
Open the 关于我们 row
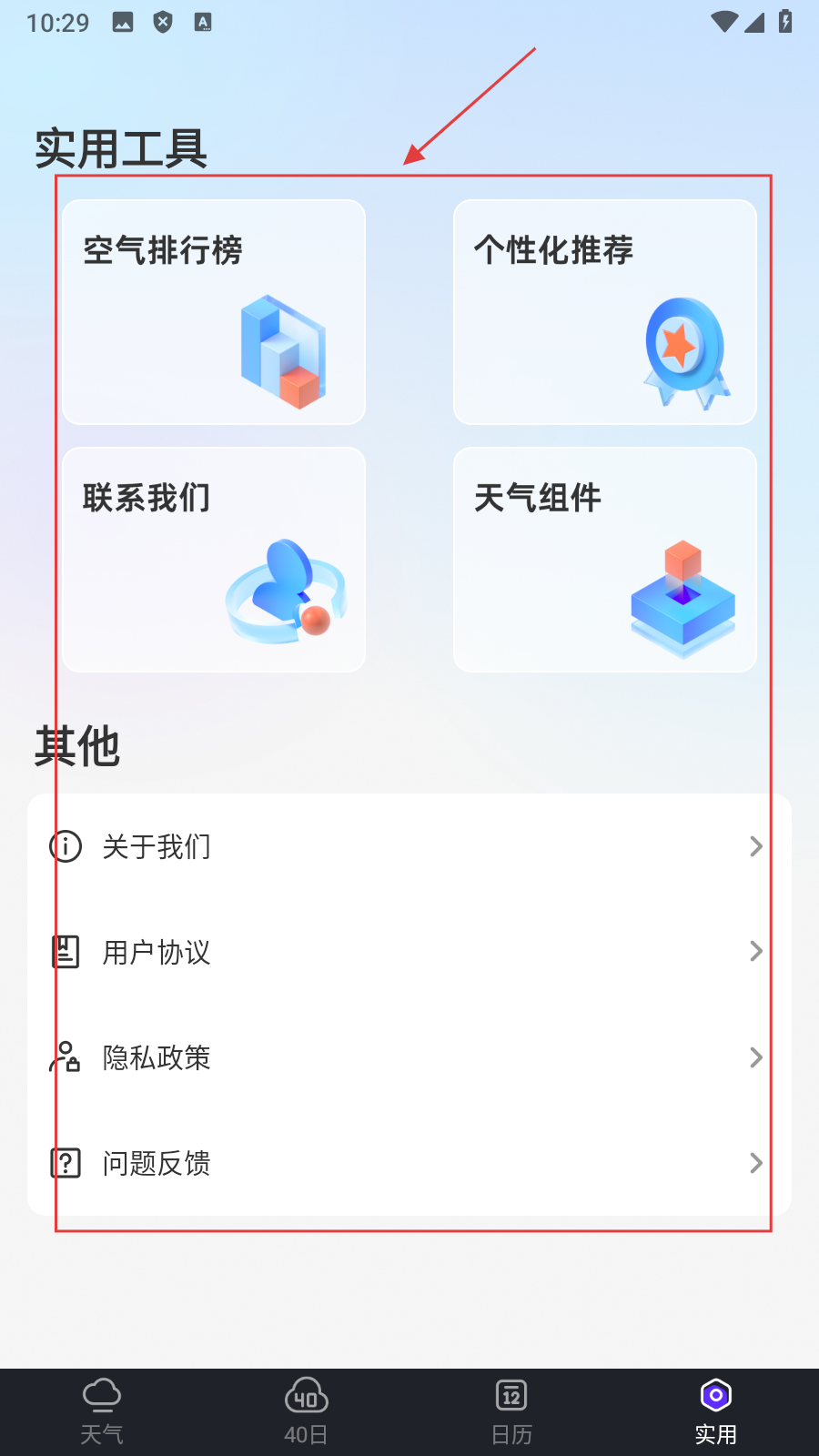tap(409, 846)
